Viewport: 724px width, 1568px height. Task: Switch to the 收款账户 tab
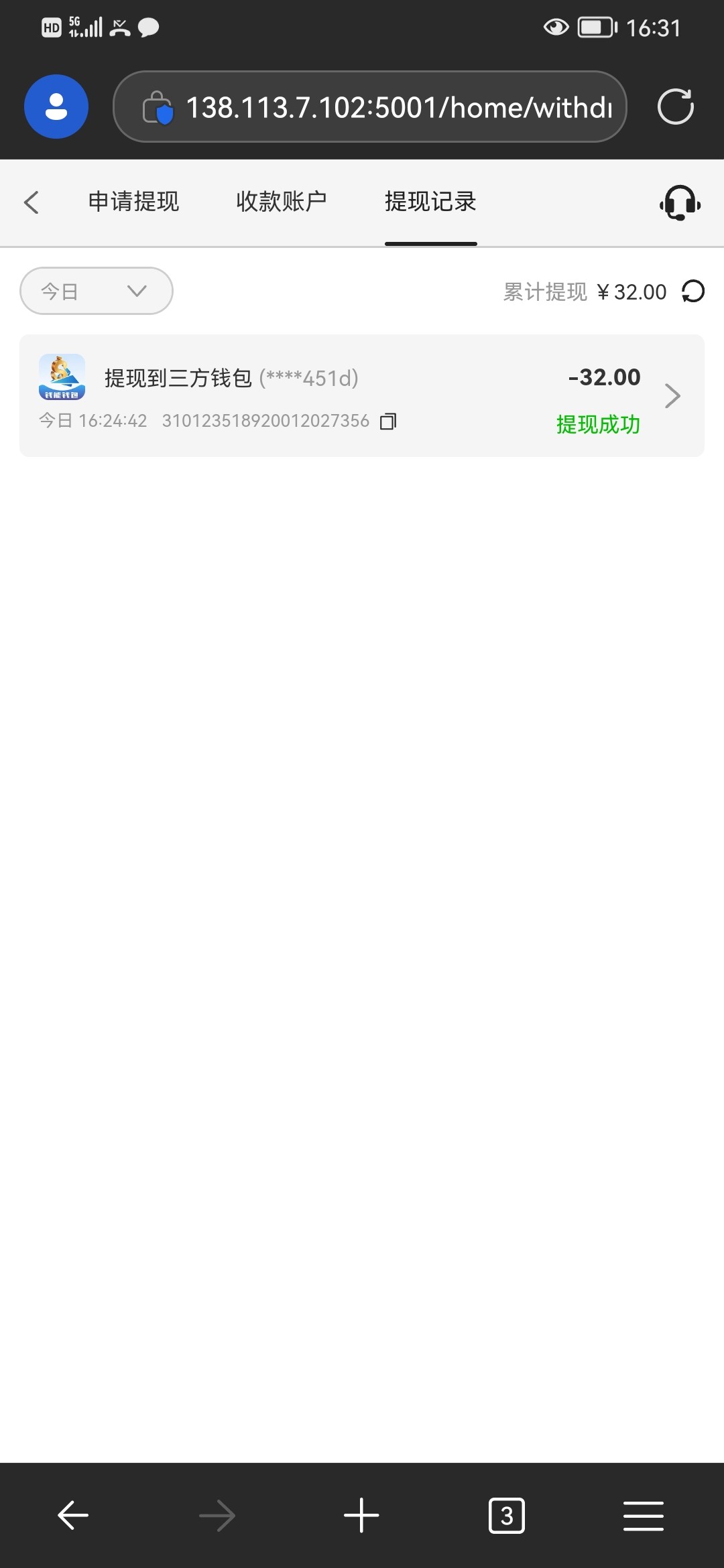(282, 201)
